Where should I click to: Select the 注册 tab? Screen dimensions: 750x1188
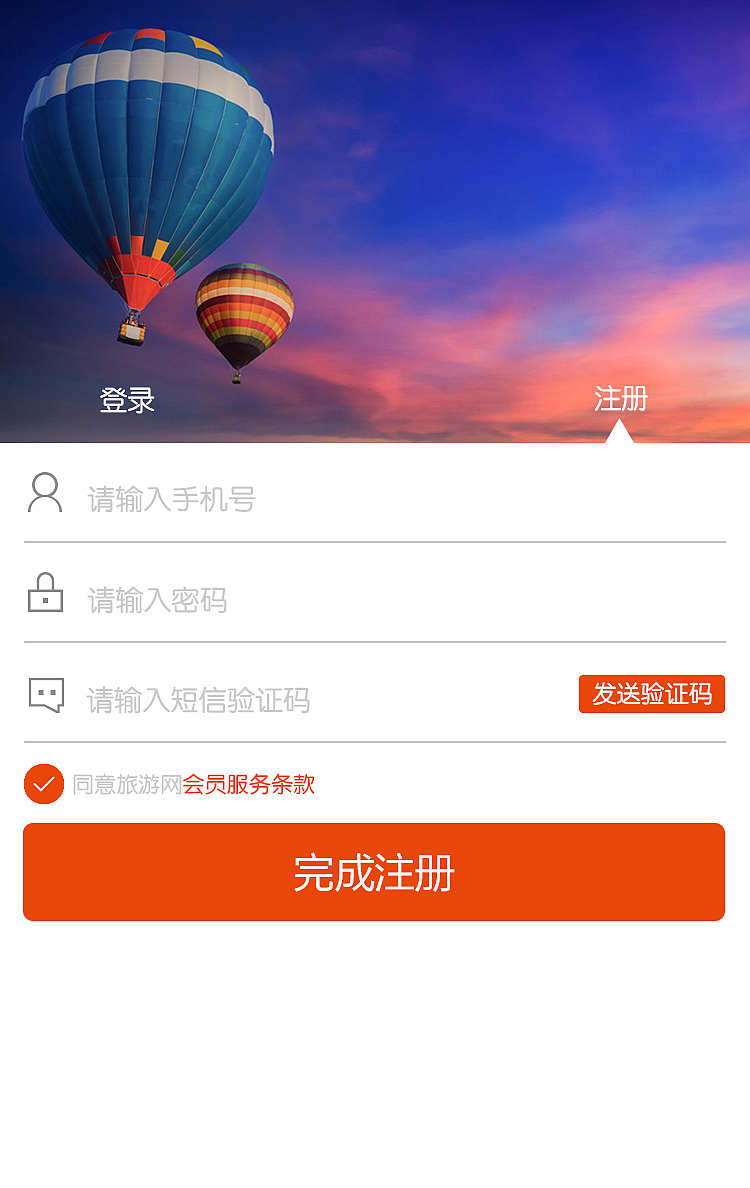pyautogui.click(x=621, y=398)
